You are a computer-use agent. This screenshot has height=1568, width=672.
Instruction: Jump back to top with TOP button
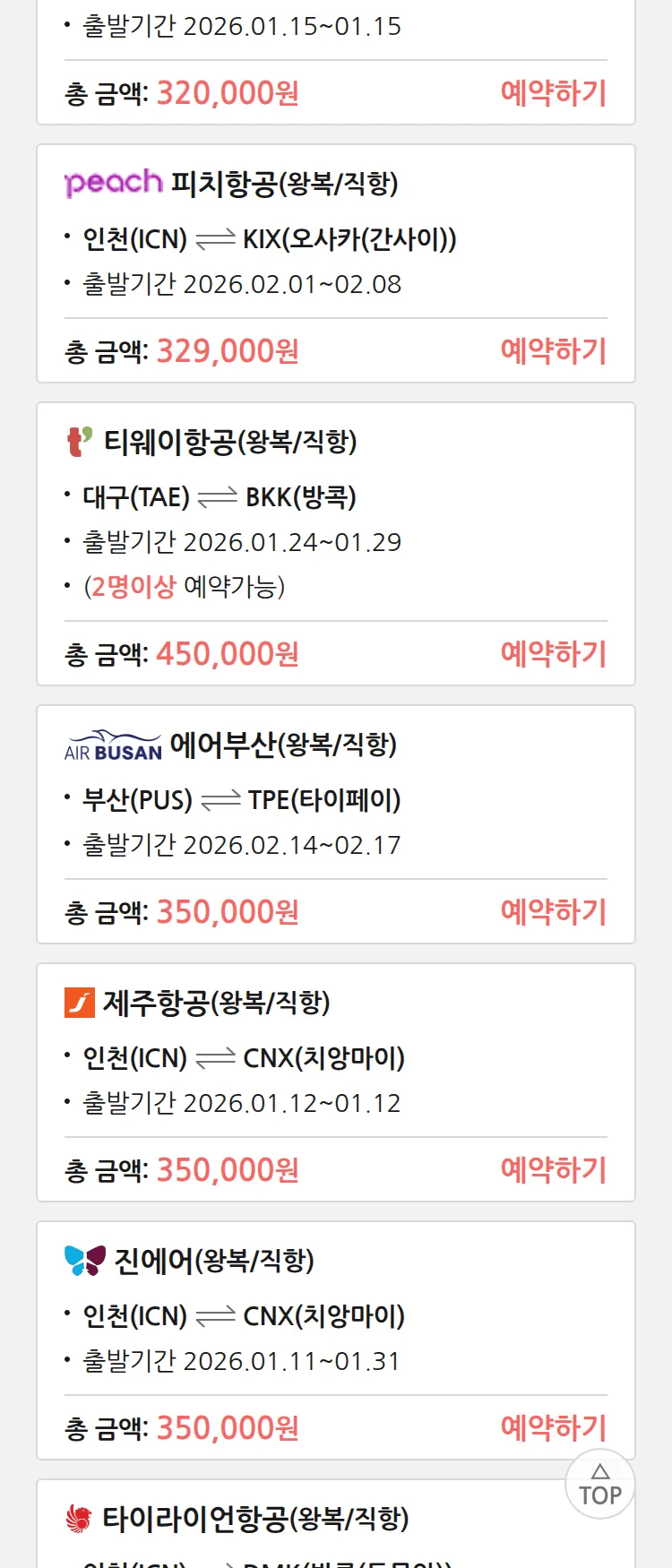pyautogui.click(x=600, y=1485)
